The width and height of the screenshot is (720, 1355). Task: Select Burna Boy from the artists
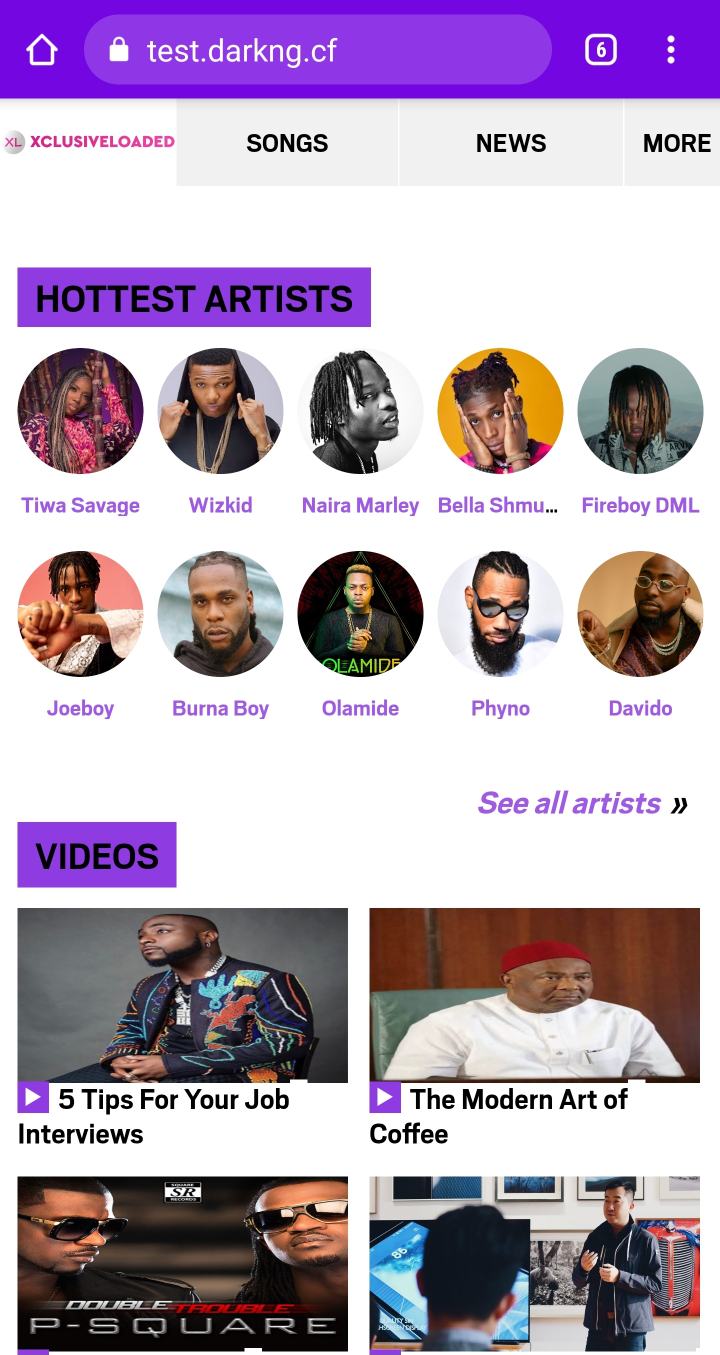pos(220,614)
